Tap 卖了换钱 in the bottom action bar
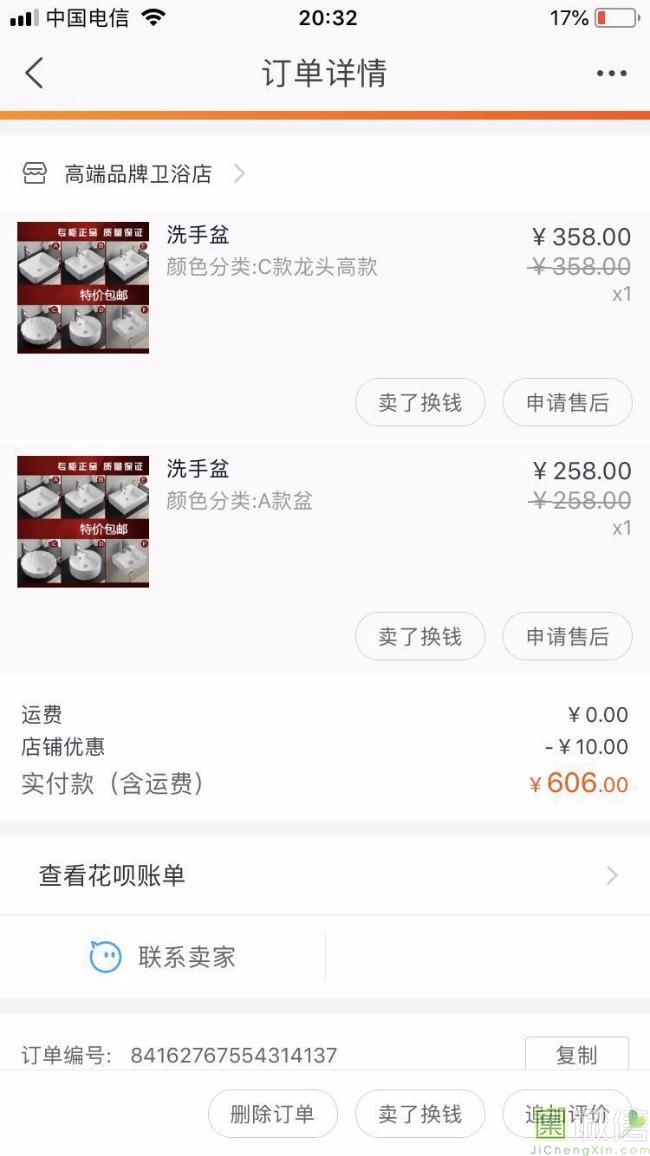650x1156 pixels. [420, 1114]
